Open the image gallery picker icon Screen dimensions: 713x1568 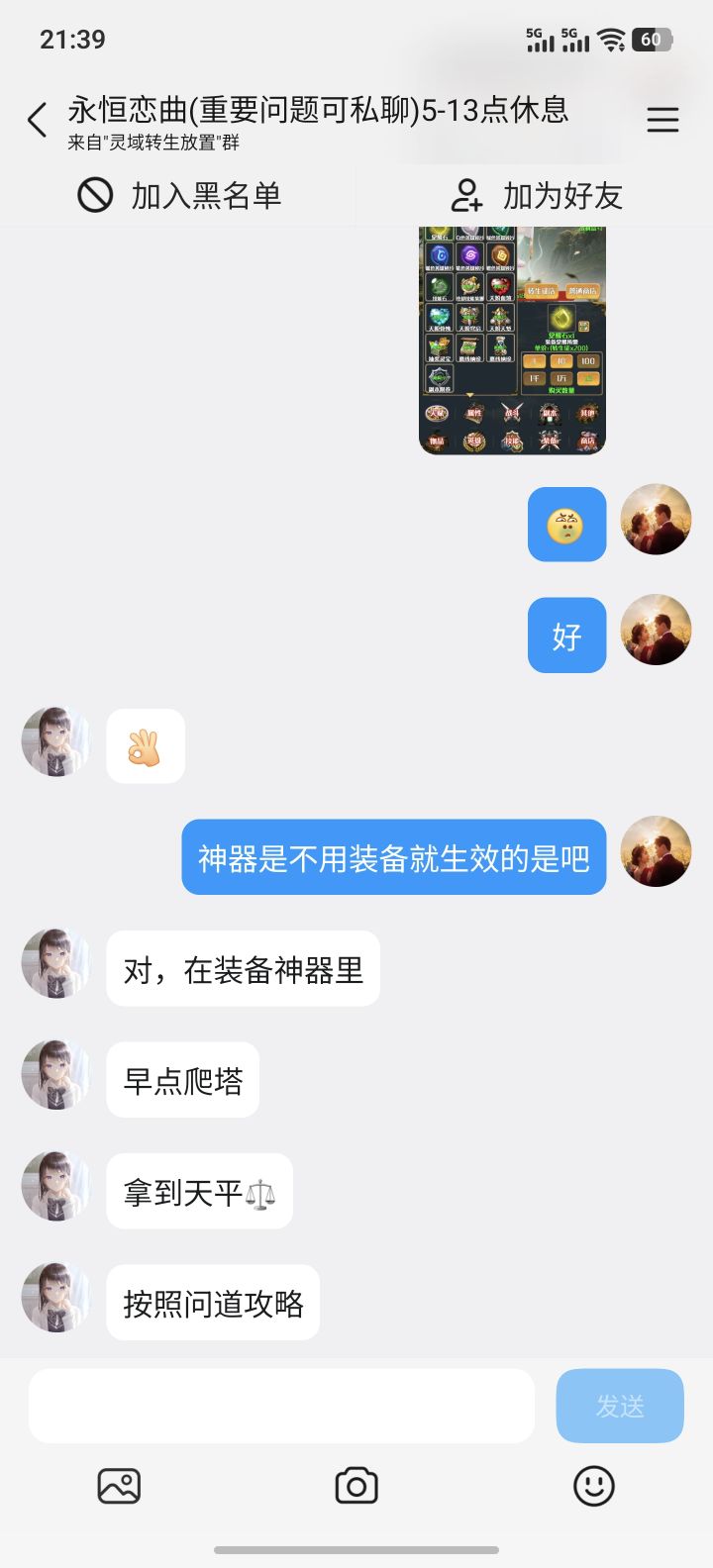pyautogui.click(x=118, y=1485)
